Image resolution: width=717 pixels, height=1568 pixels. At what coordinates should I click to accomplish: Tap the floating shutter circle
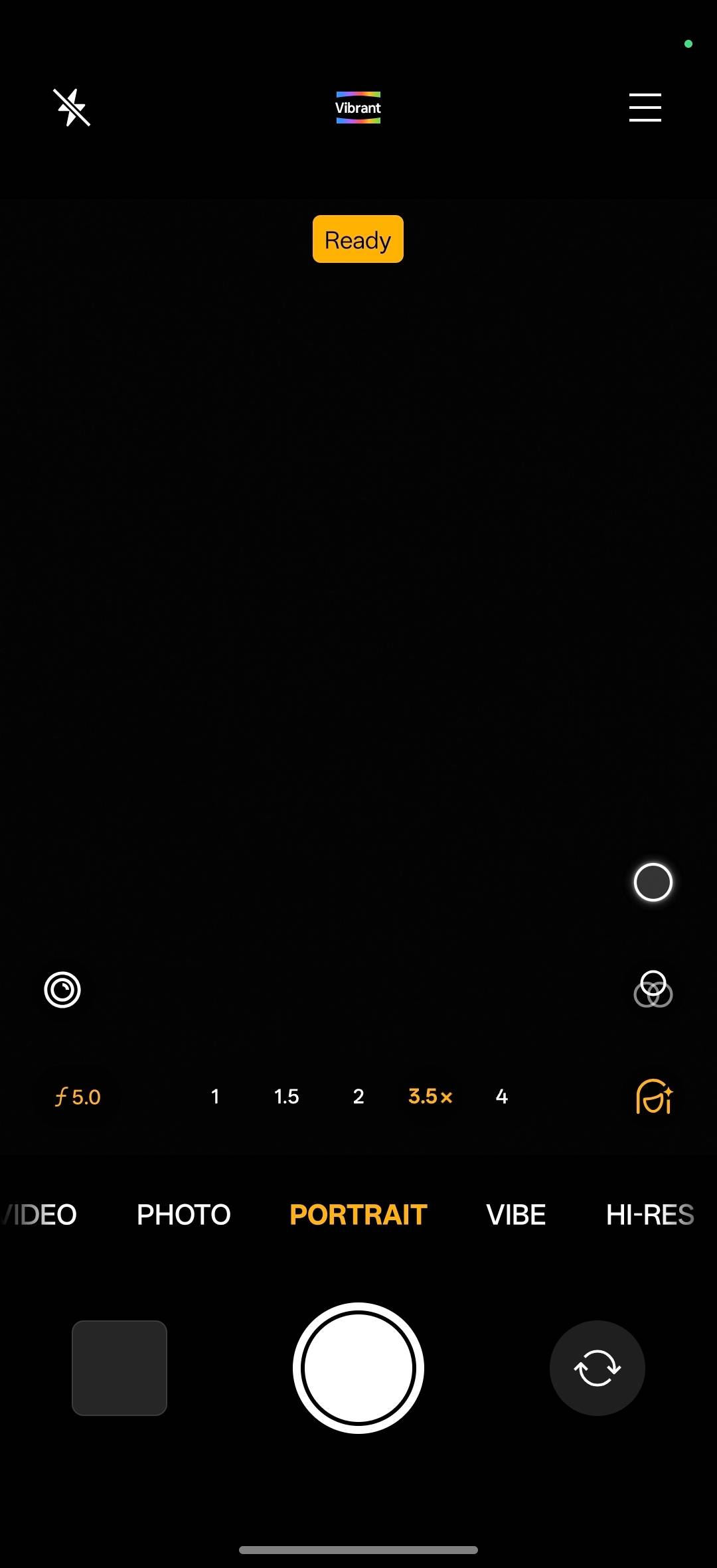pyautogui.click(x=653, y=882)
